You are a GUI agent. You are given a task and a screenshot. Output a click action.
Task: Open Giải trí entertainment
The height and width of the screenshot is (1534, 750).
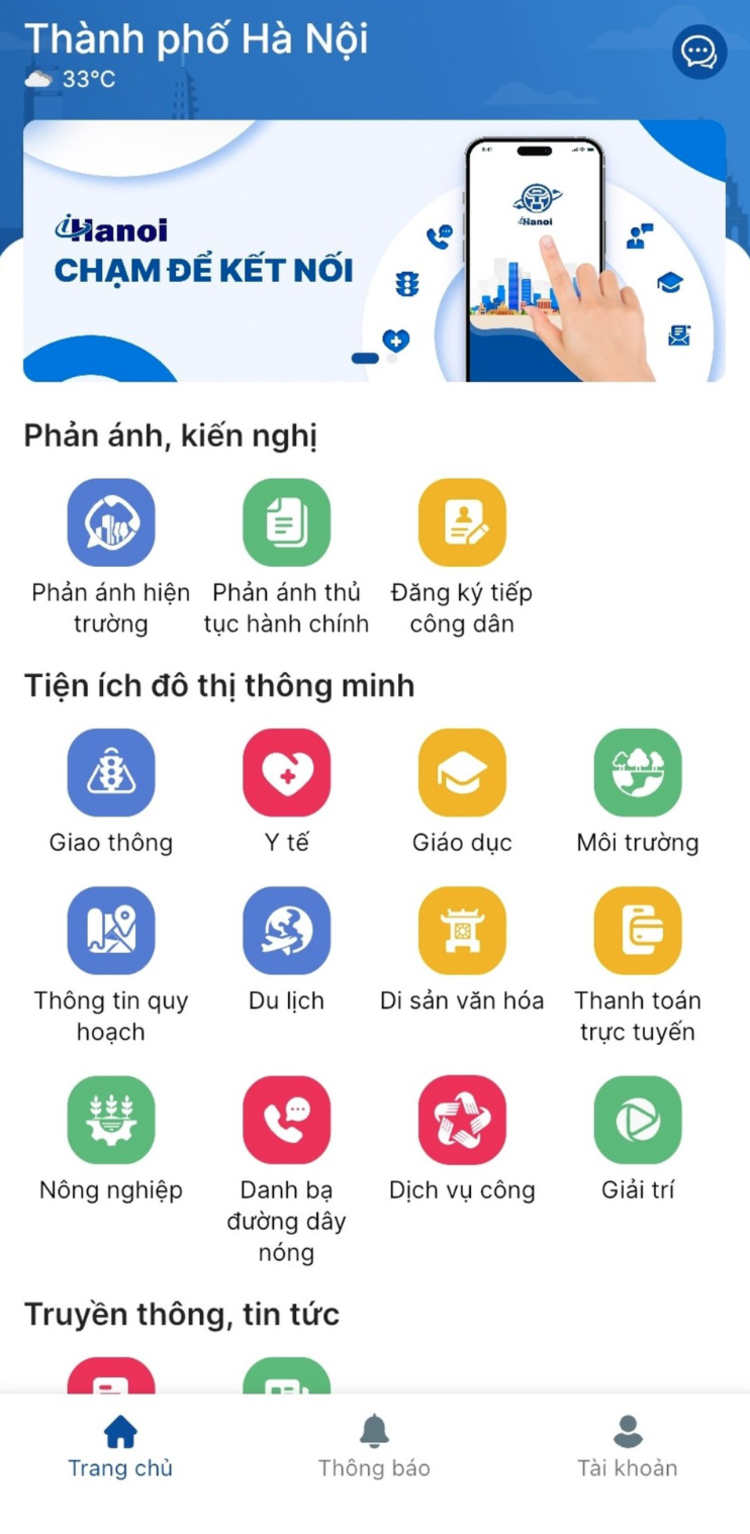point(637,1120)
